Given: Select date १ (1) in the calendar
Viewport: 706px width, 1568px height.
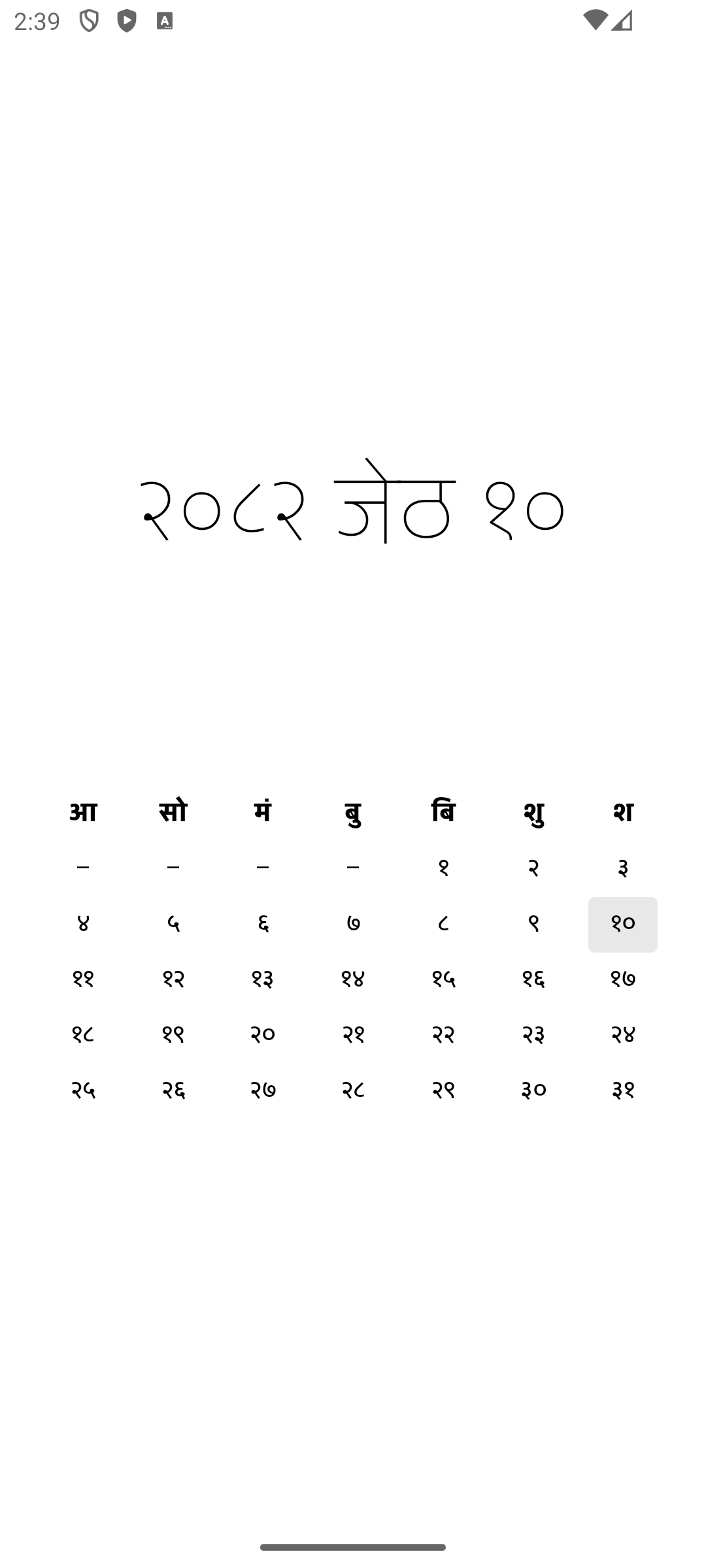Looking at the screenshot, I should pyautogui.click(x=443, y=868).
